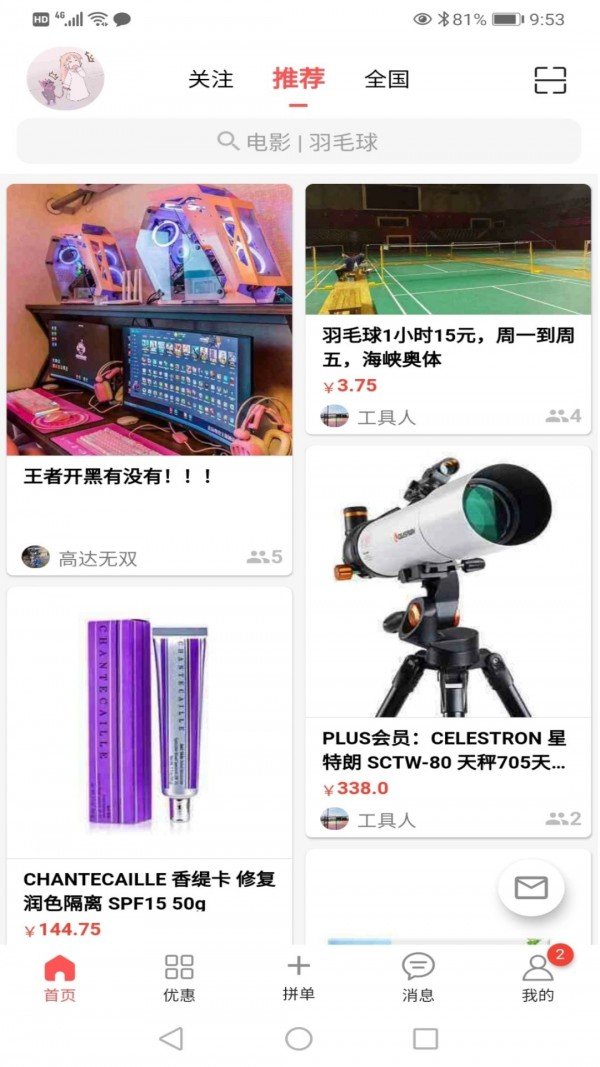Screen dimensions: 600x1067
Task: Switch to the 关注 tab
Action: pyautogui.click(x=210, y=79)
